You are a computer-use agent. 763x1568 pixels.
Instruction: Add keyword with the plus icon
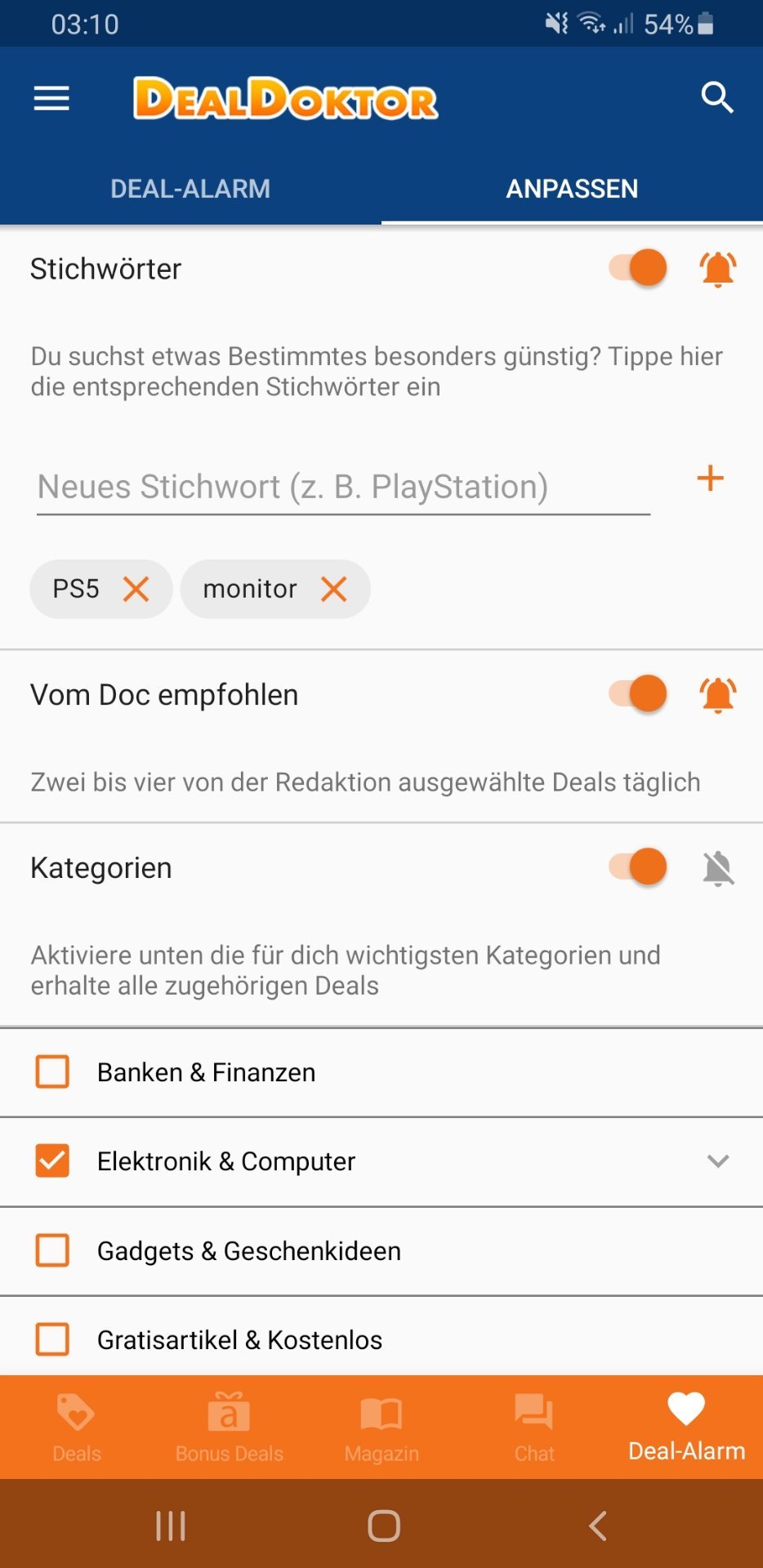[x=710, y=479]
